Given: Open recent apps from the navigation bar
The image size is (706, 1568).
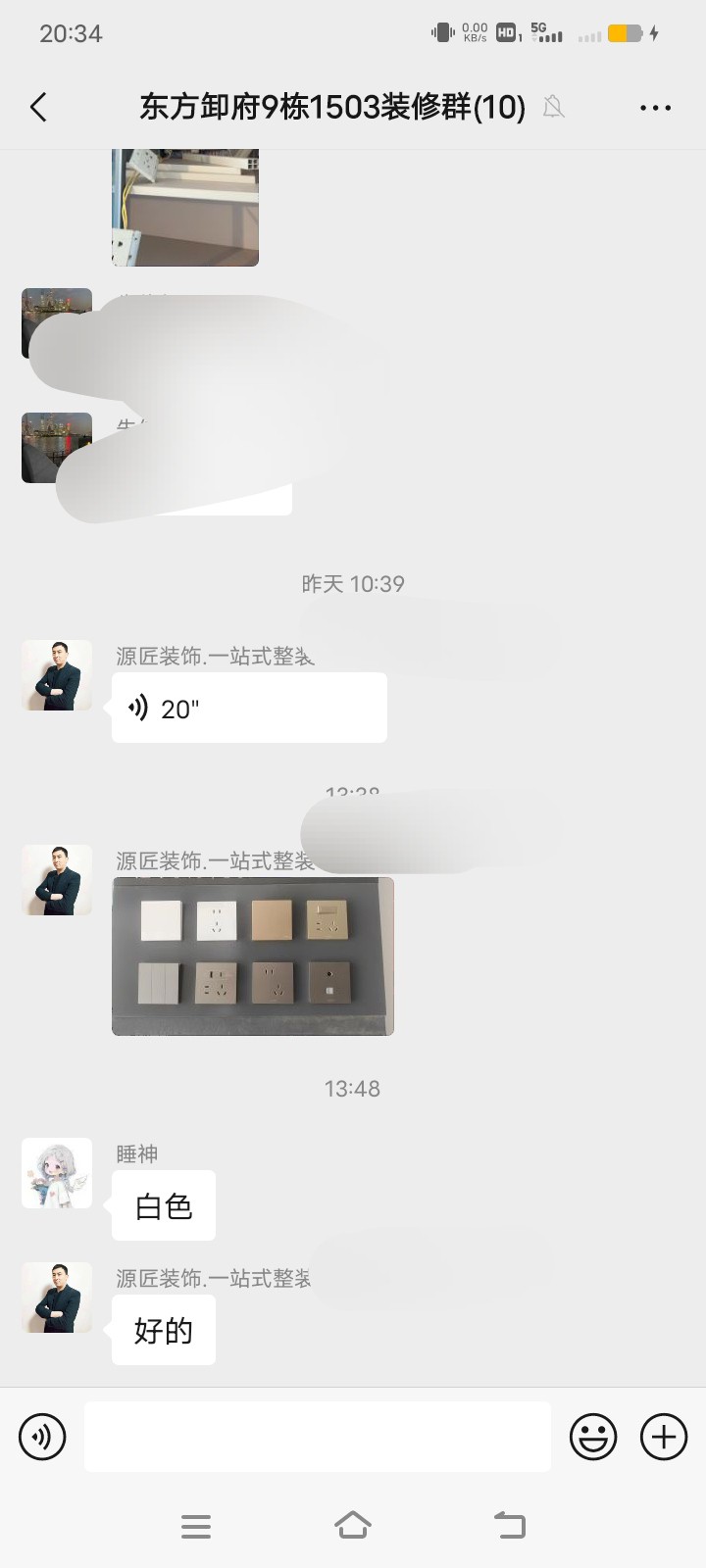Looking at the screenshot, I should 196,1526.
